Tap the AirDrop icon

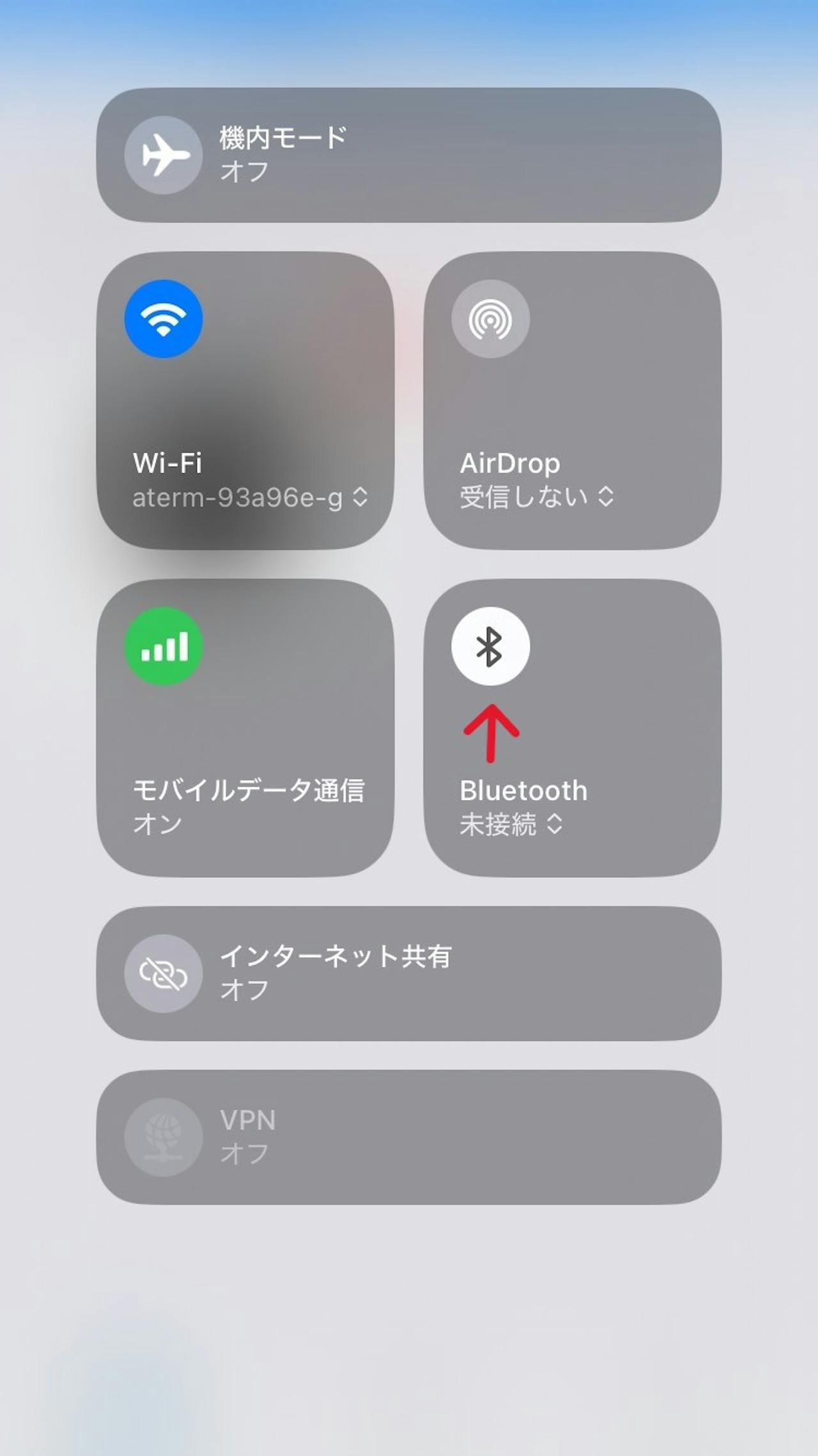point(491,318)
